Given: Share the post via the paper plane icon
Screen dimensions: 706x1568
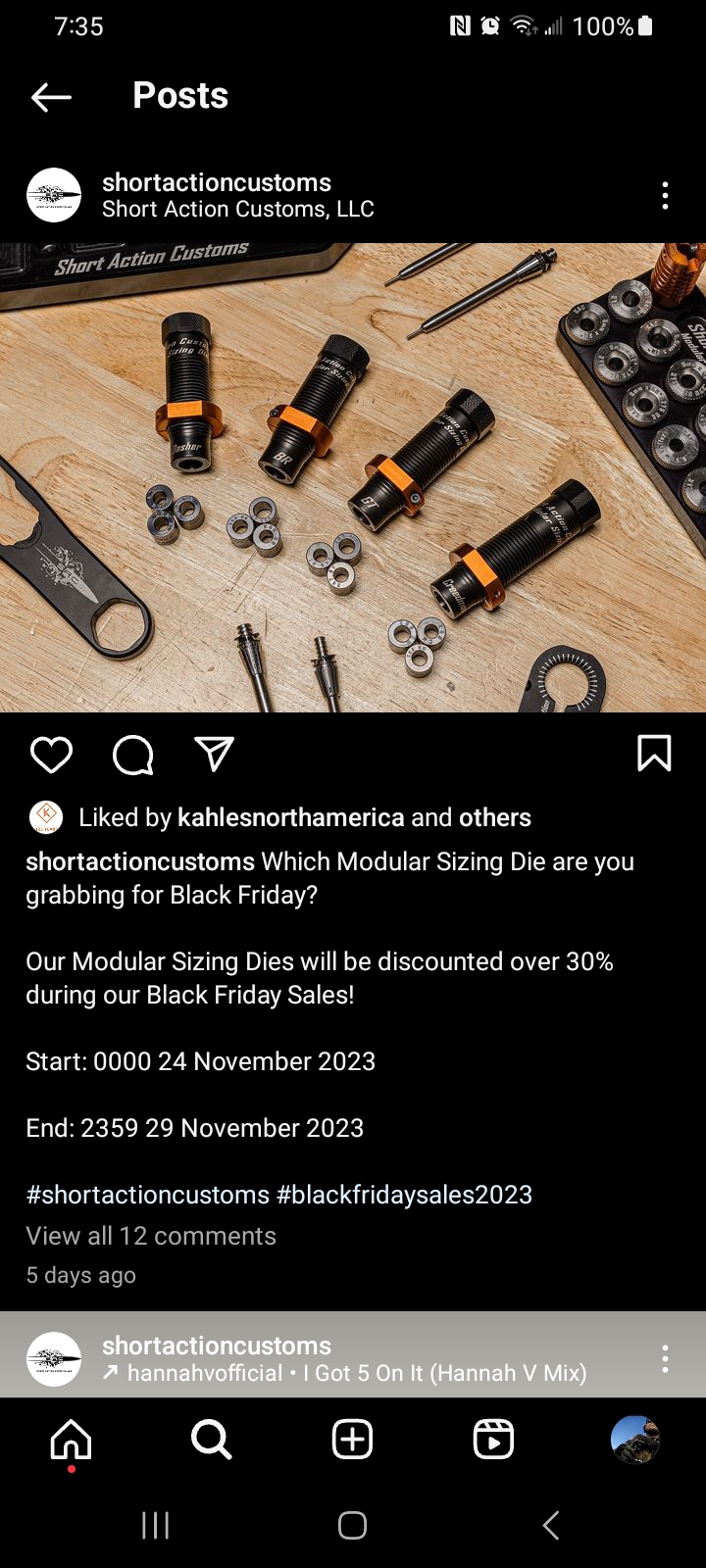Looking at the screenshot, I should [214, 754].
